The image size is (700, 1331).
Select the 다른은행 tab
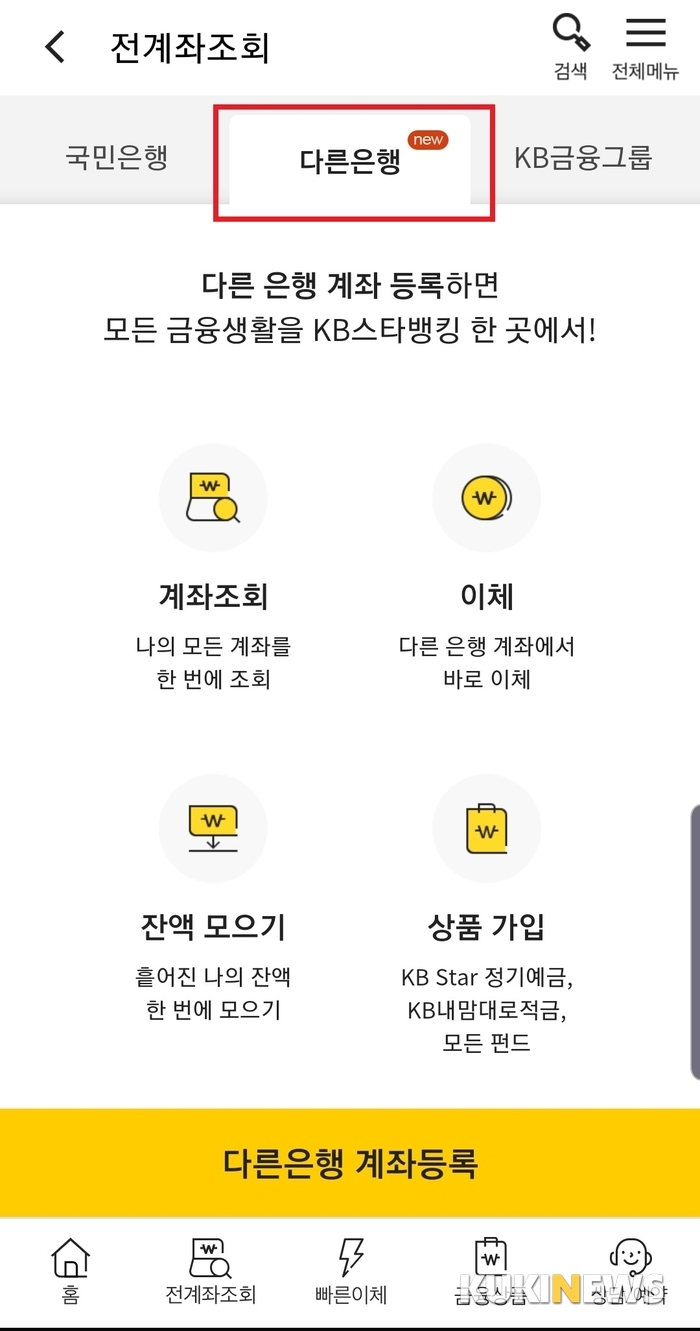tap(350, 160)
